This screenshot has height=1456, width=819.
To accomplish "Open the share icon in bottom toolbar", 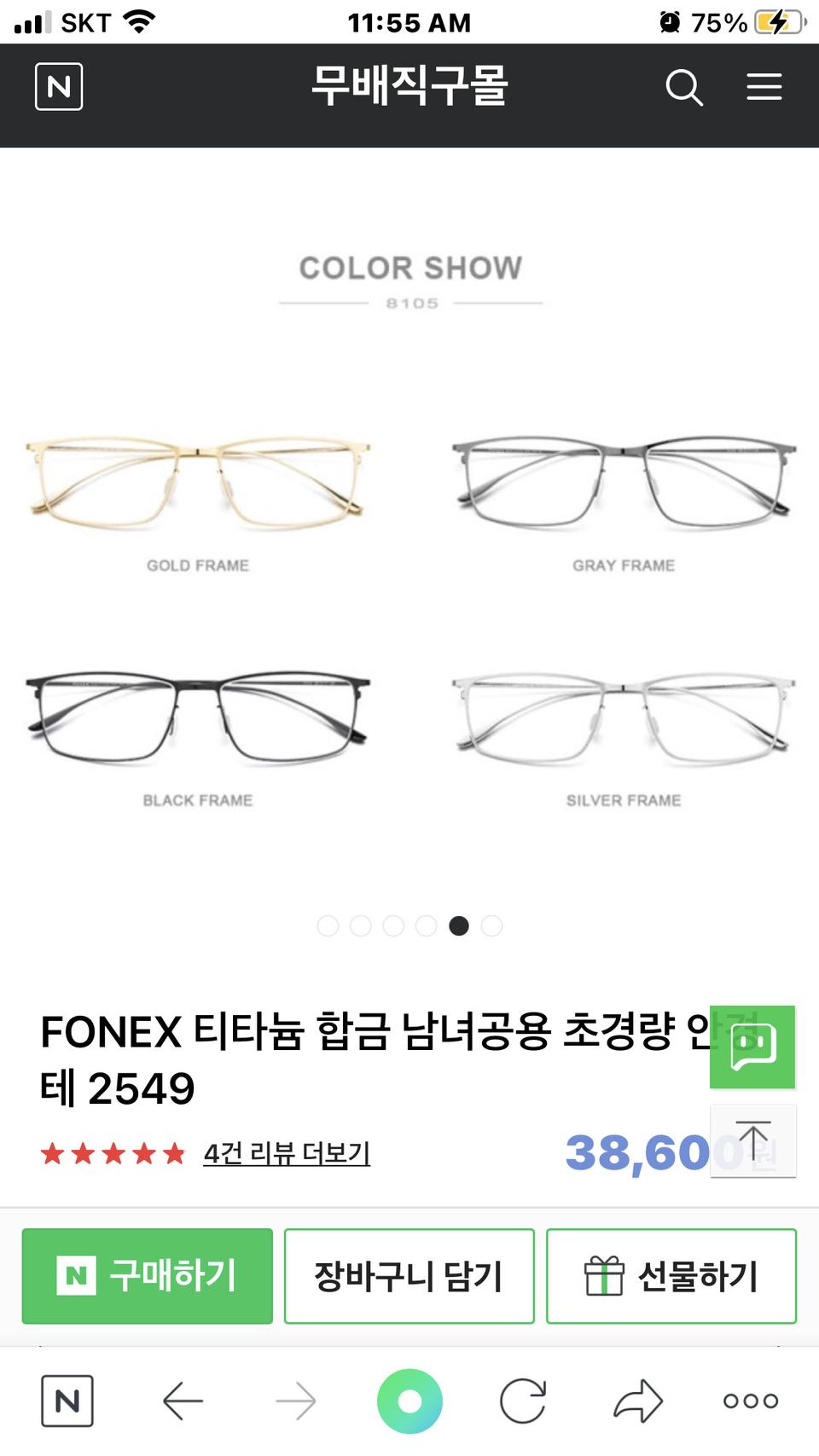I will click(x=635, y=1399).
